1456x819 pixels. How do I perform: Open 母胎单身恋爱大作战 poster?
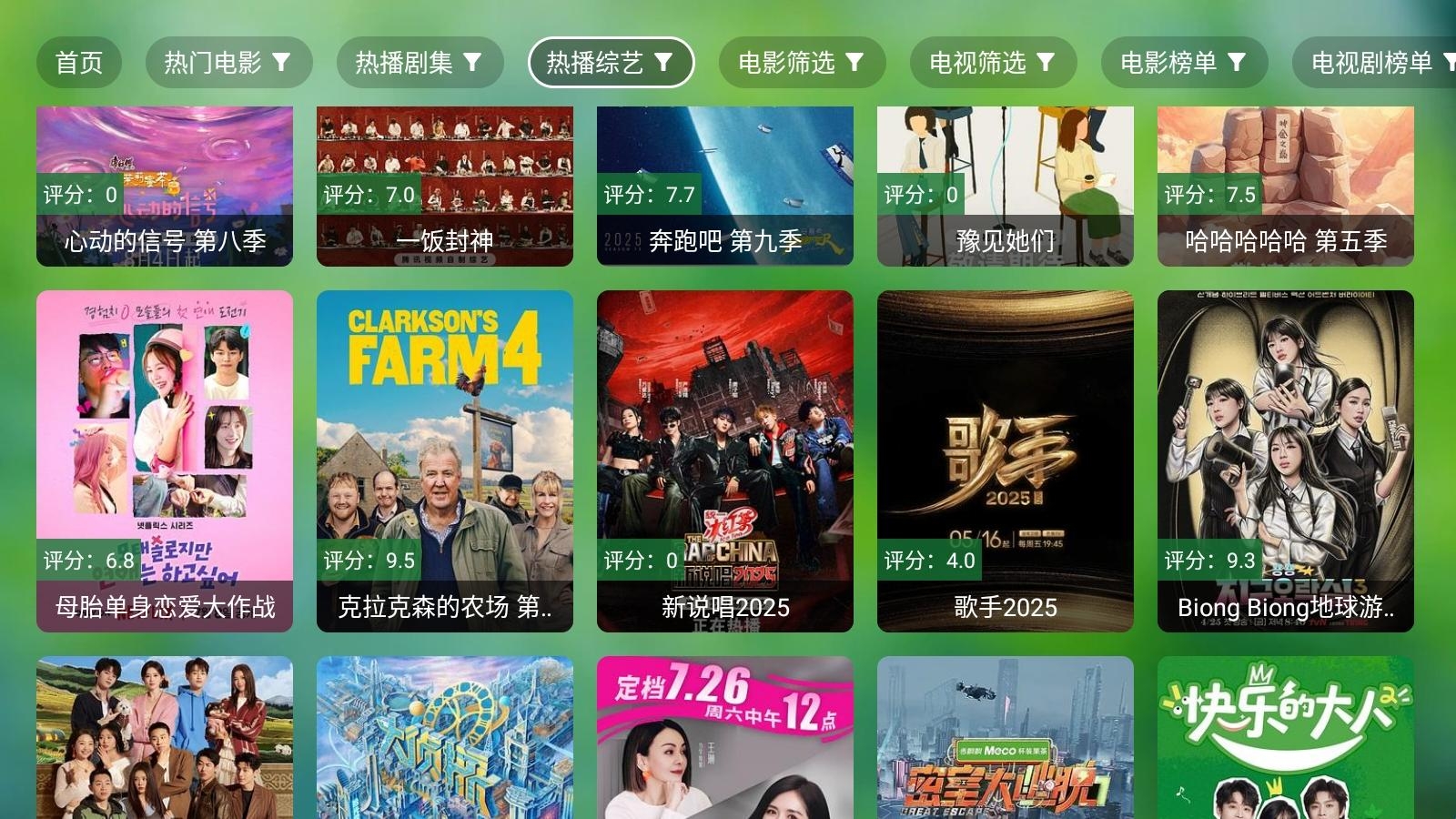point(165,460)
